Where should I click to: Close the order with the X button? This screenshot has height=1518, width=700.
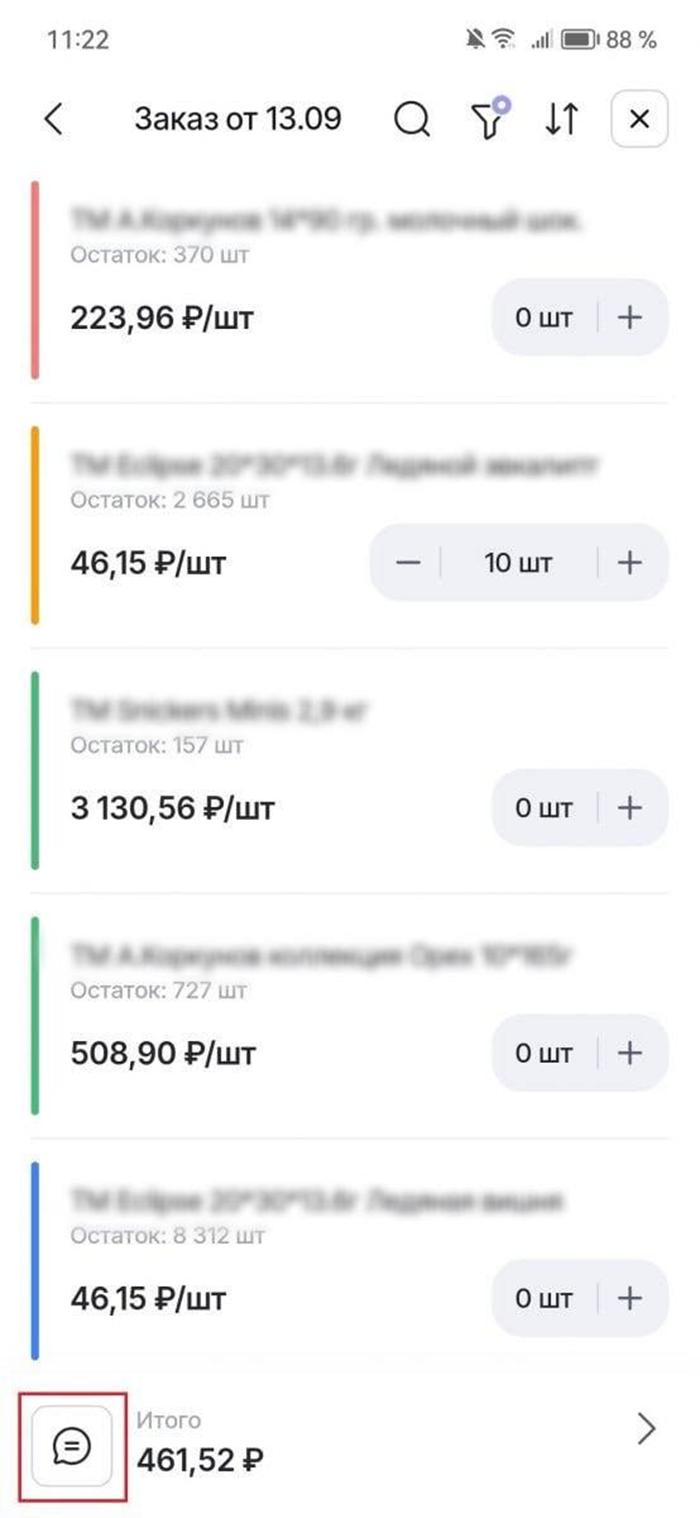click(639, 120)
